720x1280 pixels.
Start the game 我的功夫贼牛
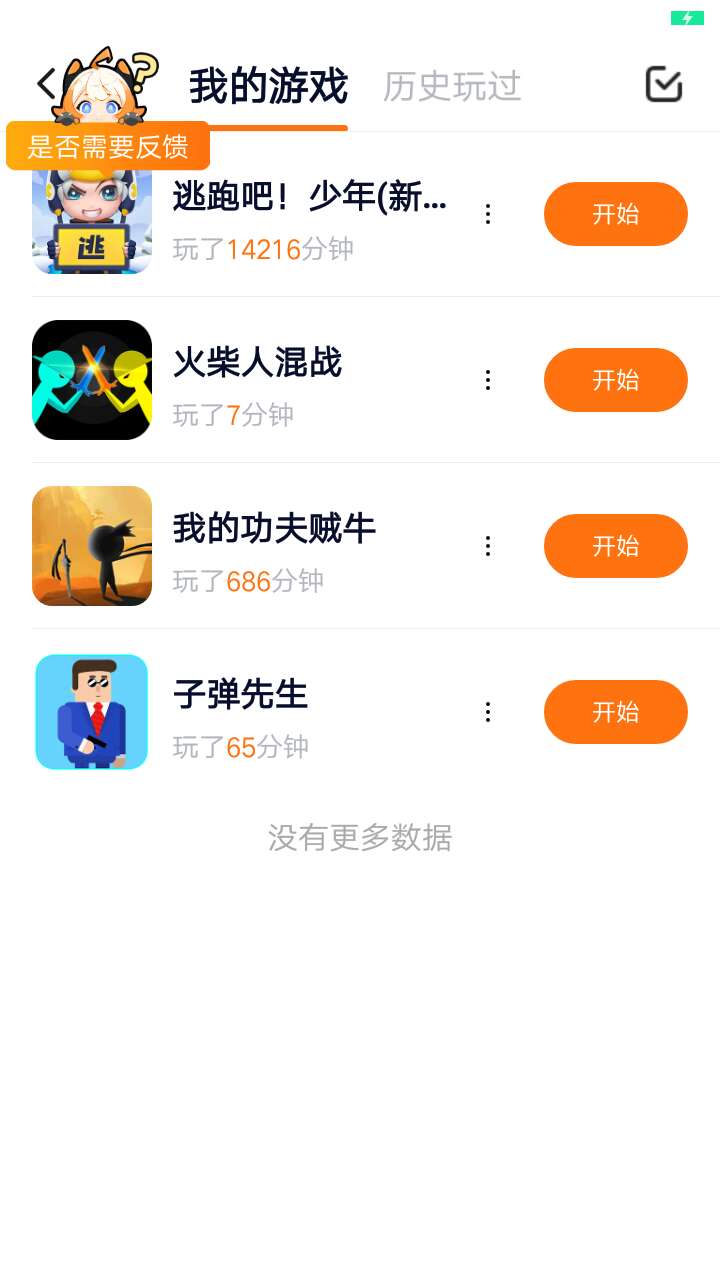click(x=615, y=546)
